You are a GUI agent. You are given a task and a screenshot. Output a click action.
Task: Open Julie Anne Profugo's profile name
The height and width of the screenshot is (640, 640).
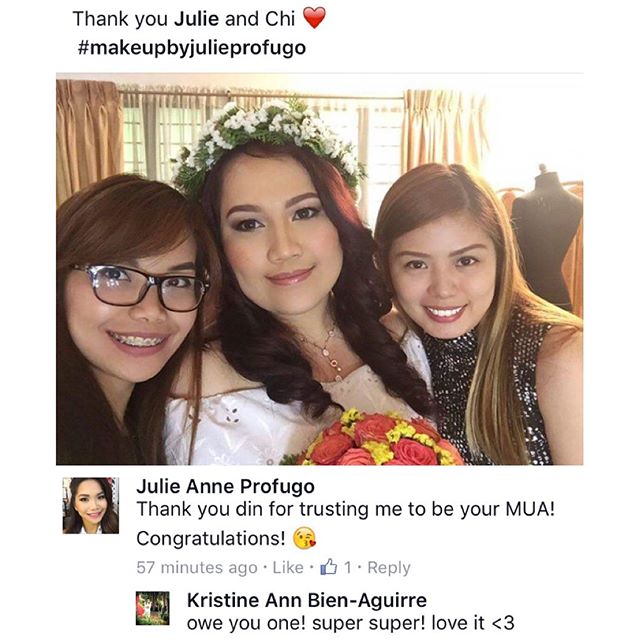click(x=225, y=487)
